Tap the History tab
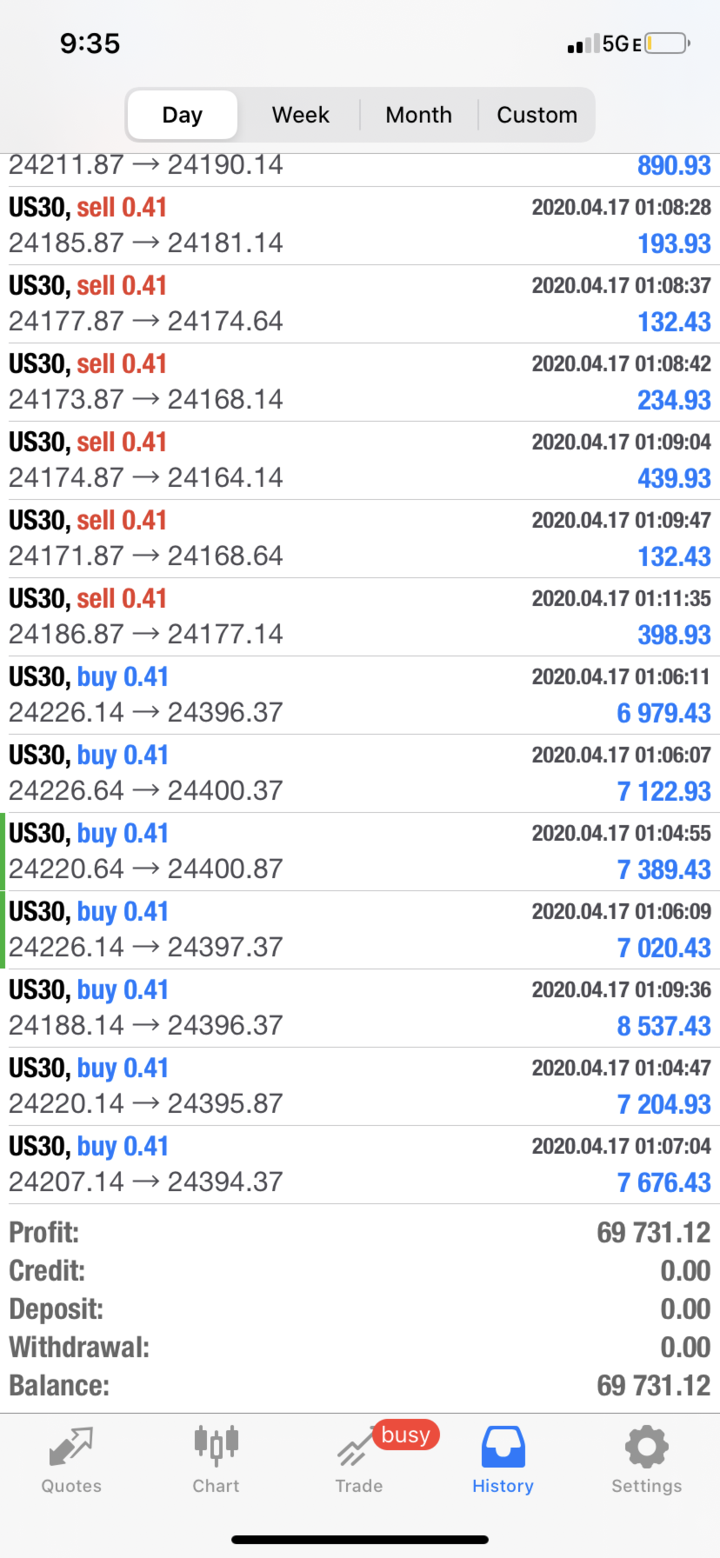The height and width of the screenshot is (1558, 720). (503, 1460)
